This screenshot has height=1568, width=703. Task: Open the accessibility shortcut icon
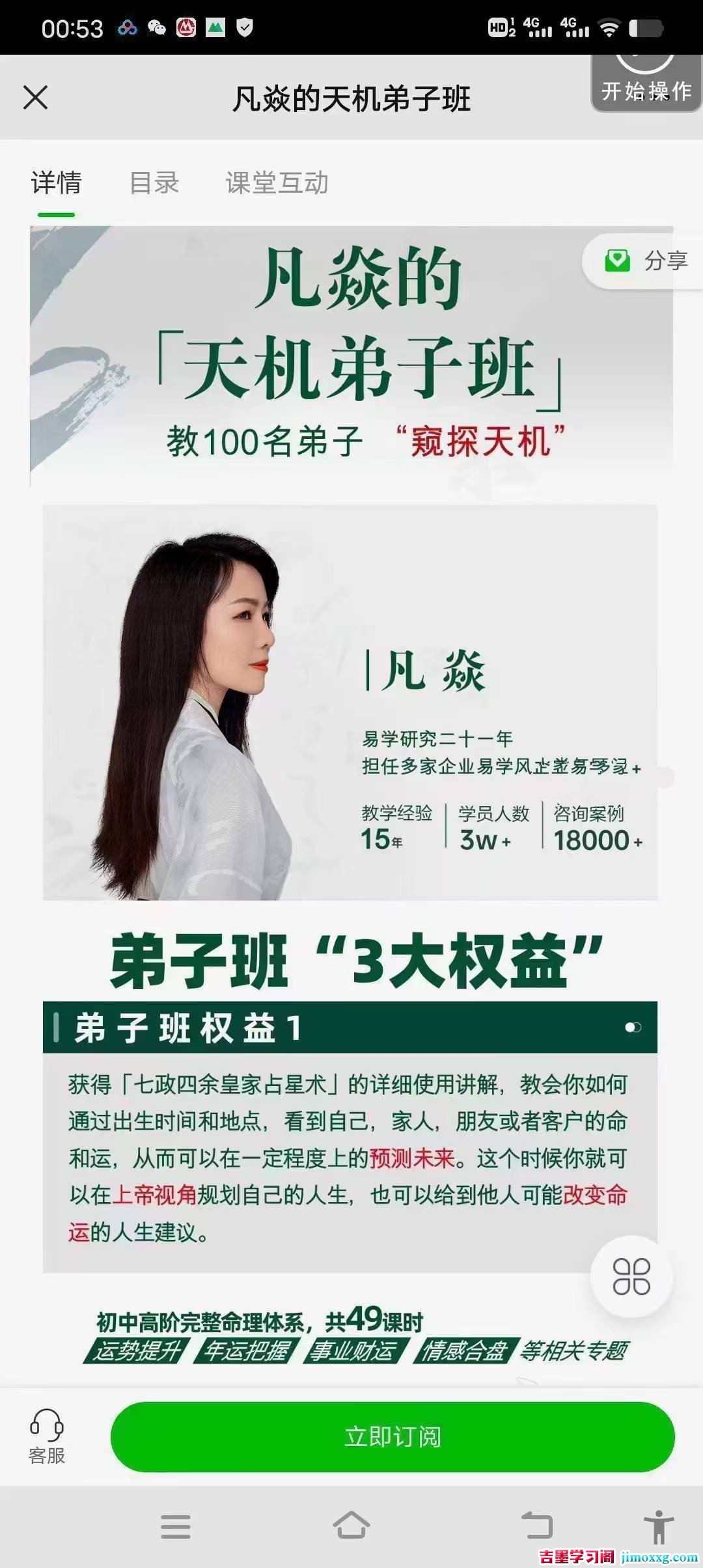coord(658,1526)
